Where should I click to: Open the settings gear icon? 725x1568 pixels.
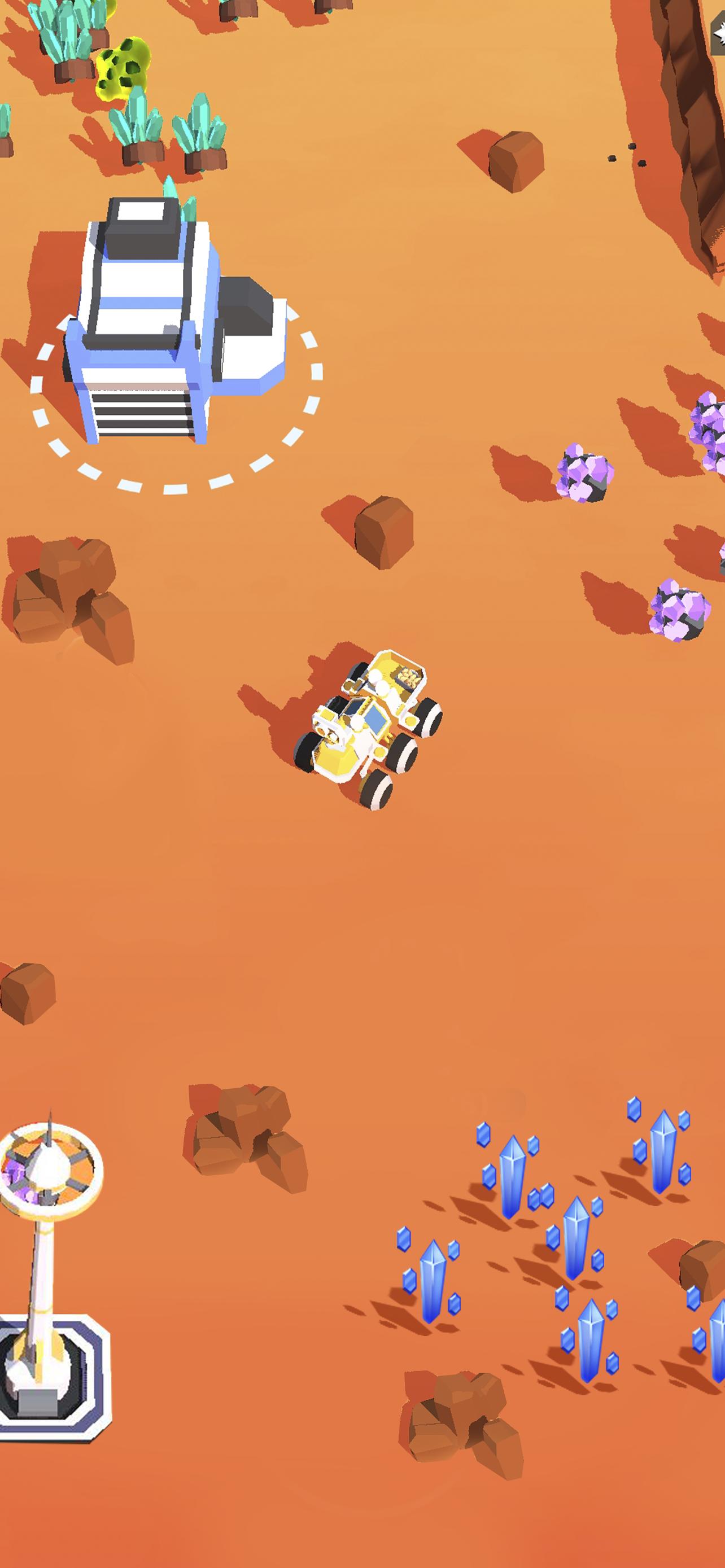(x=718, y=33)
